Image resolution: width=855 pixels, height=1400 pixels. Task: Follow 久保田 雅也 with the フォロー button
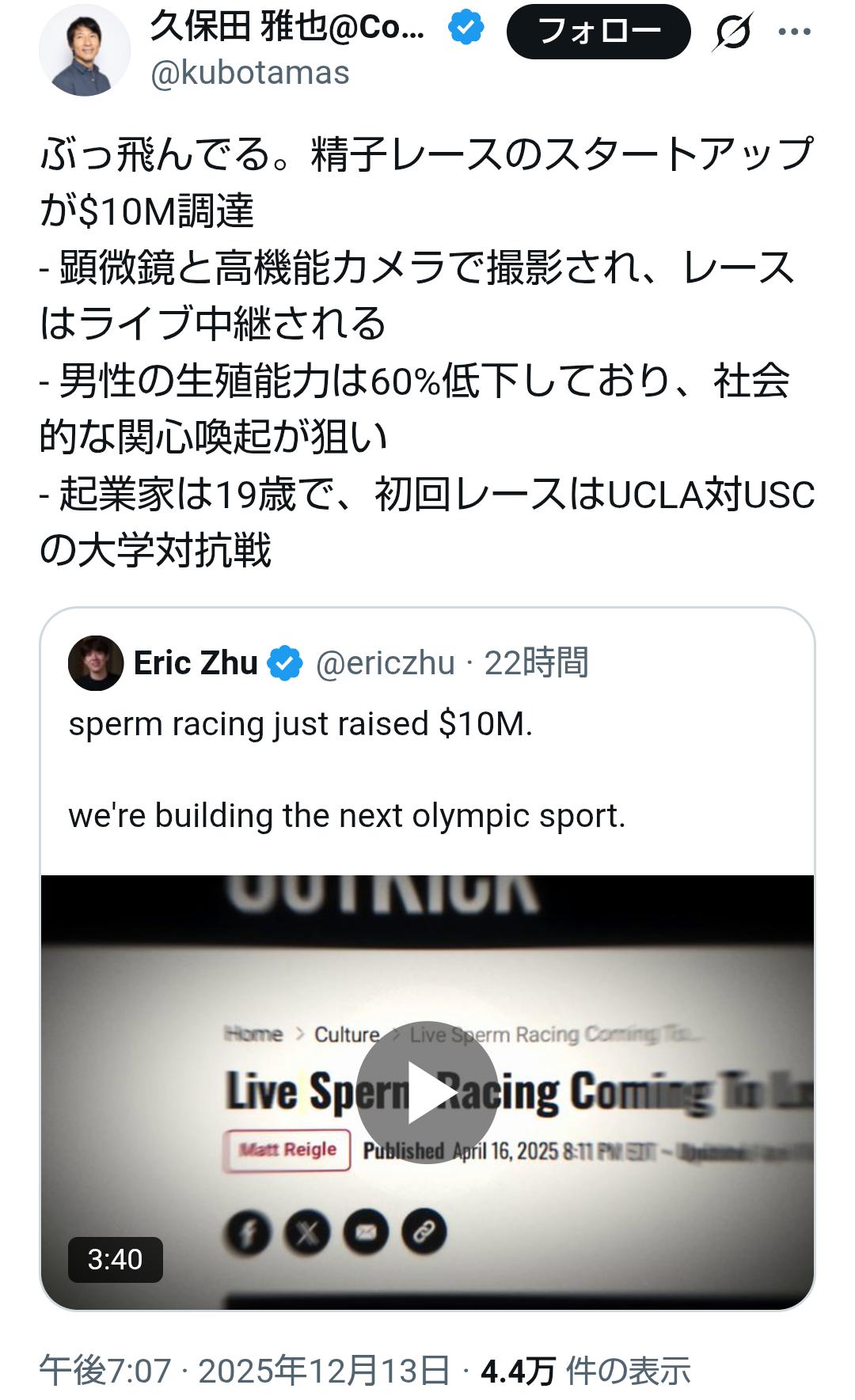click(x=598, y=32)
